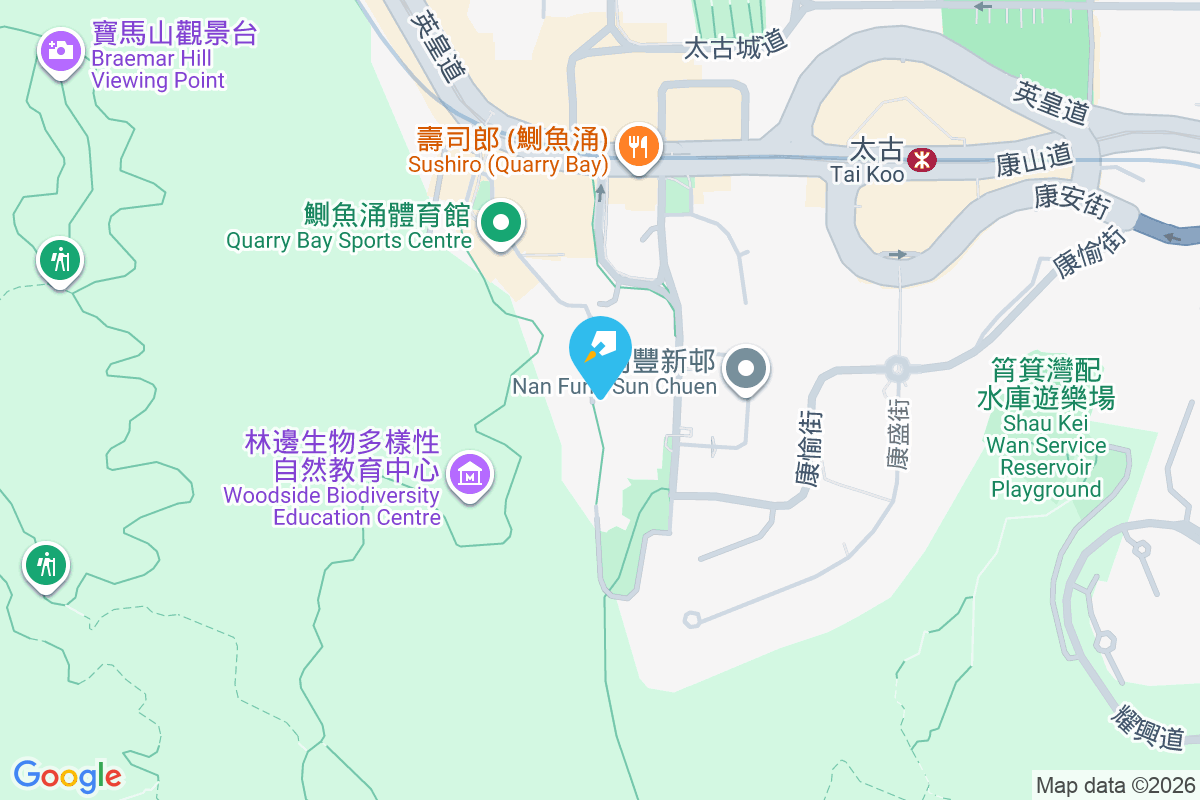This screenshot has width=1200, height=800.
Task: Tap the Quarry Bay Sports Centre pin
Action: coord(501,224)
